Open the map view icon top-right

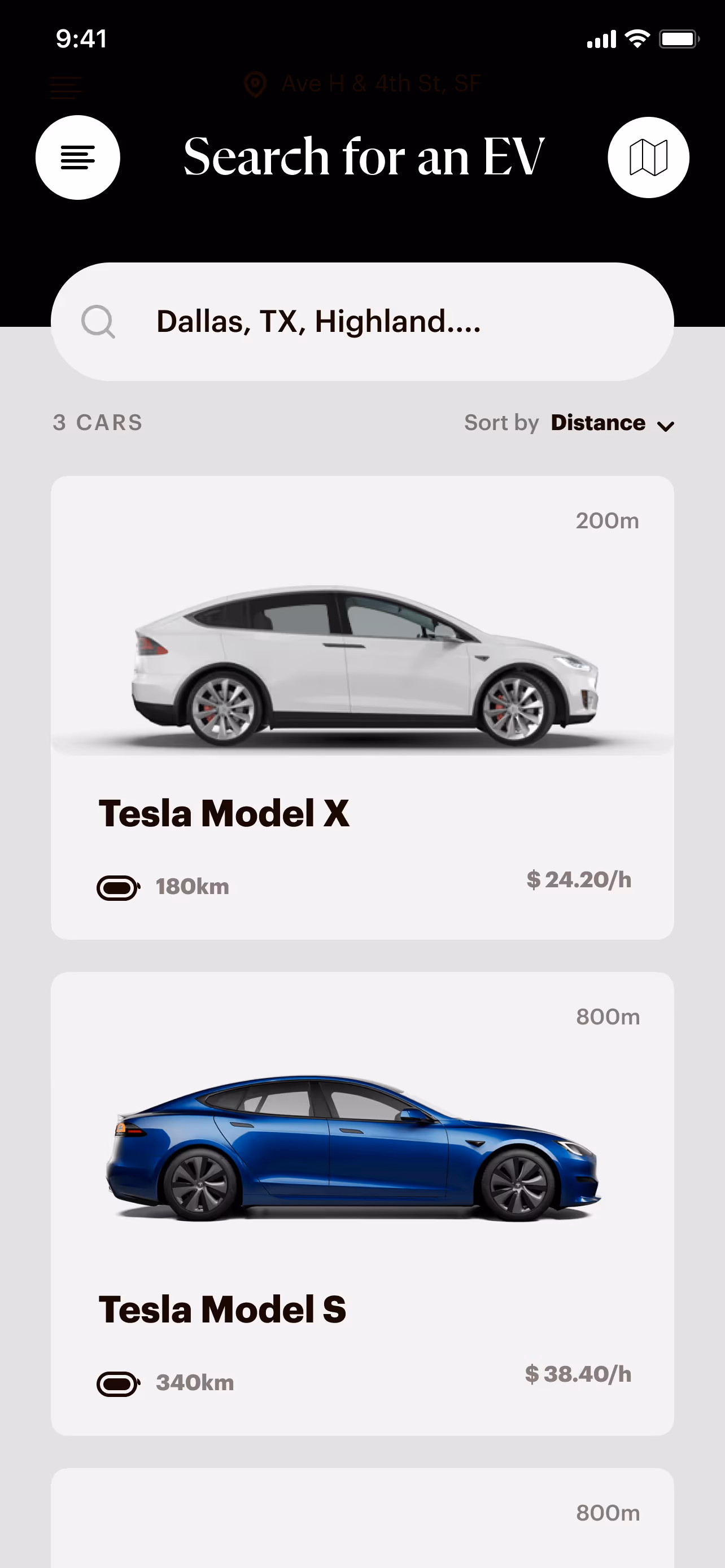coord(648,157)
